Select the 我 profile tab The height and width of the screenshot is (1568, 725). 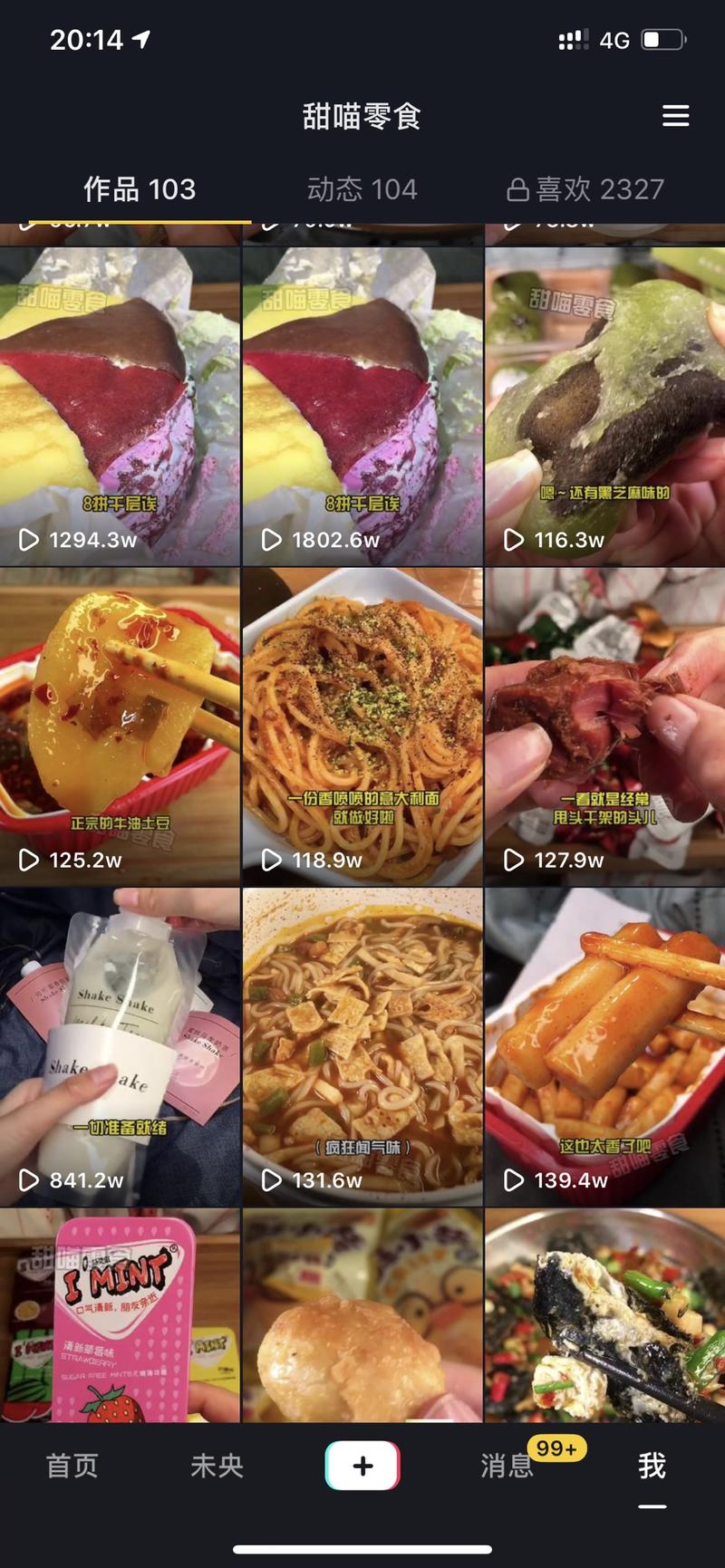click(652, 1466)
